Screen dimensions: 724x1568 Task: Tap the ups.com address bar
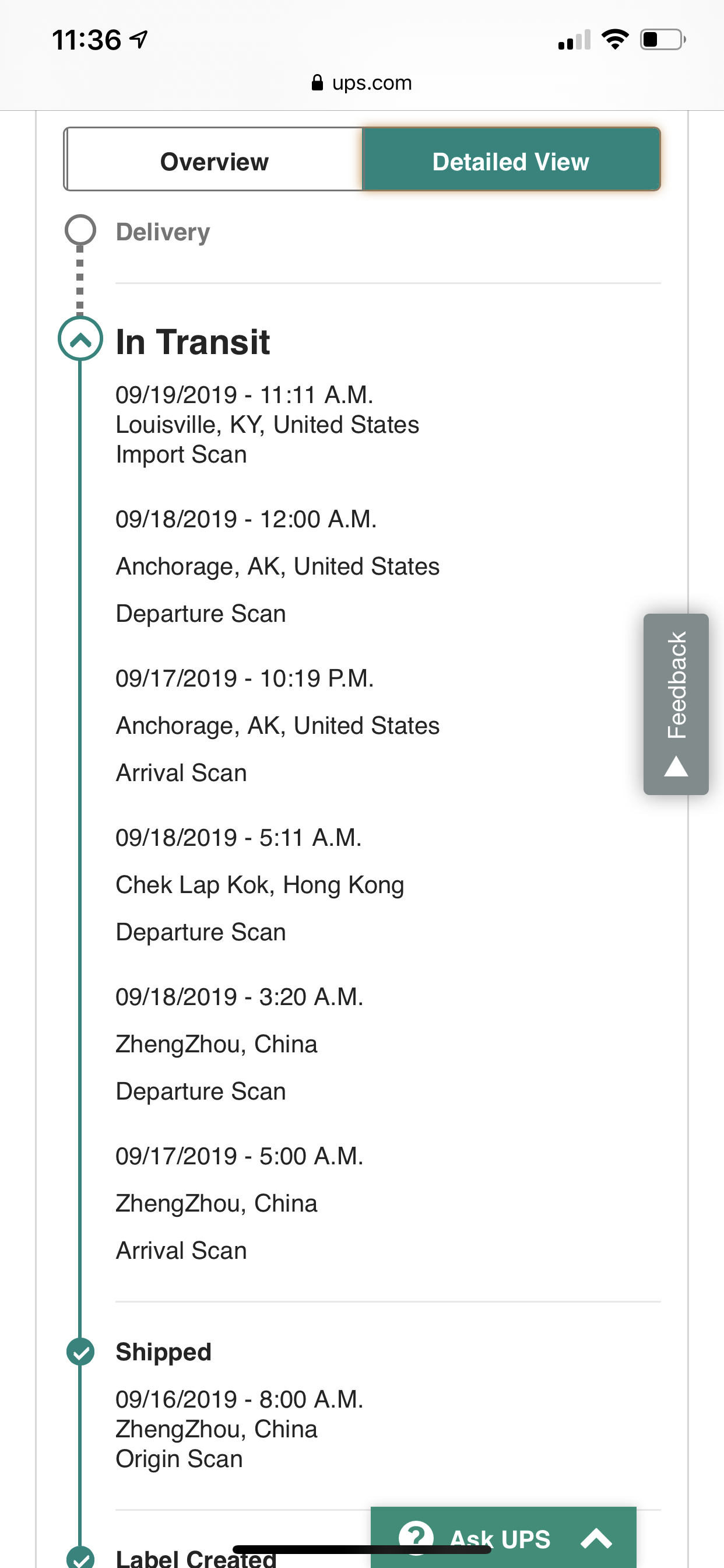click(362, 83)
